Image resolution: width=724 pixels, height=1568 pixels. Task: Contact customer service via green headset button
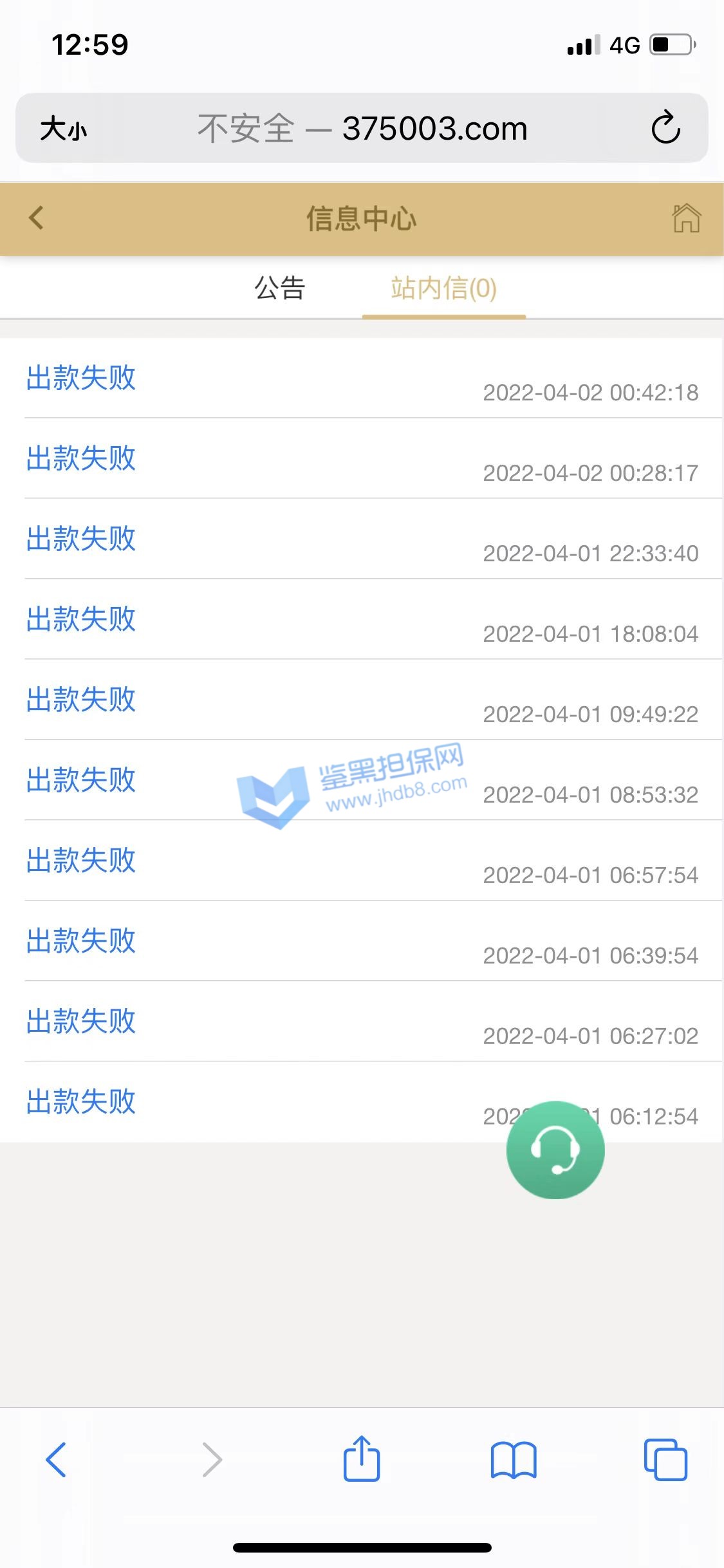[555, 1150]
